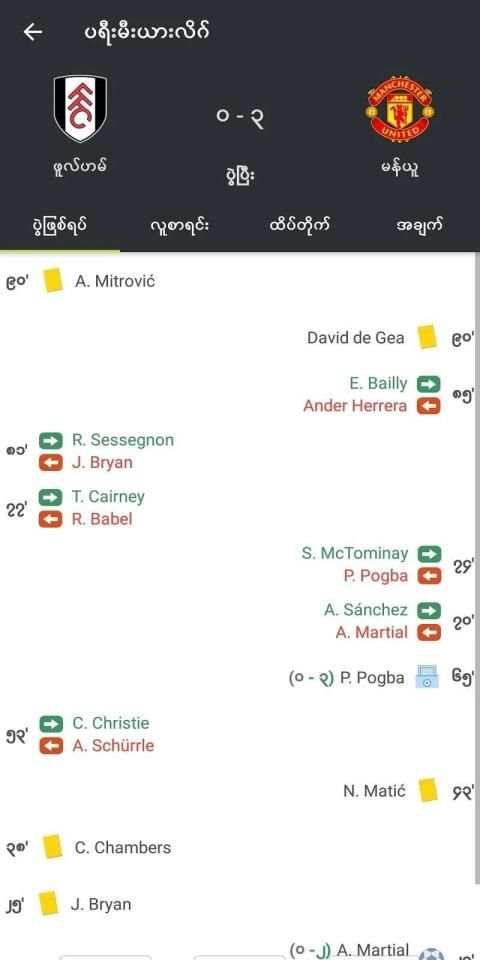Switch to the ပွဲဖြစ်ရပ် tab
480x960 pixels.
click(59, 226)
